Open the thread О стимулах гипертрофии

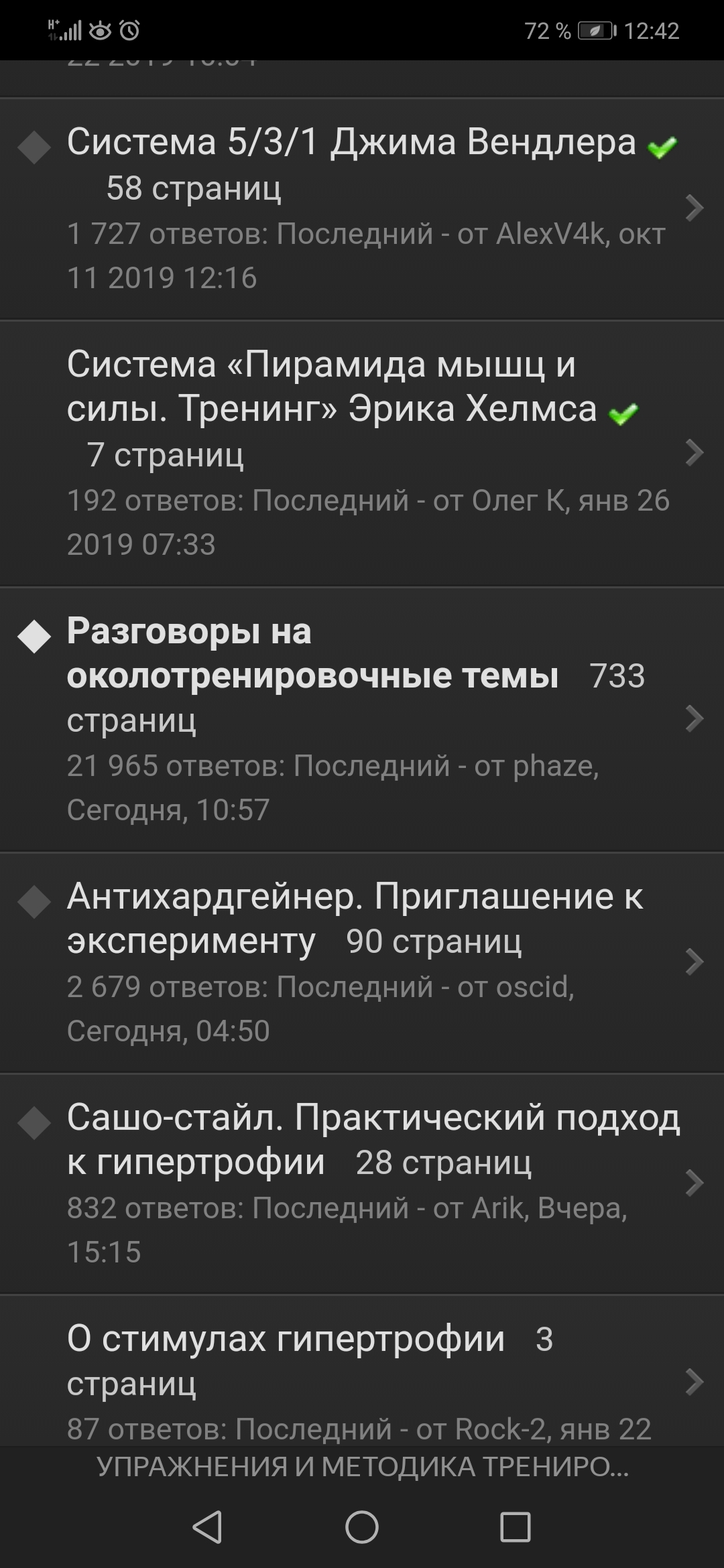click(362, 1371)
